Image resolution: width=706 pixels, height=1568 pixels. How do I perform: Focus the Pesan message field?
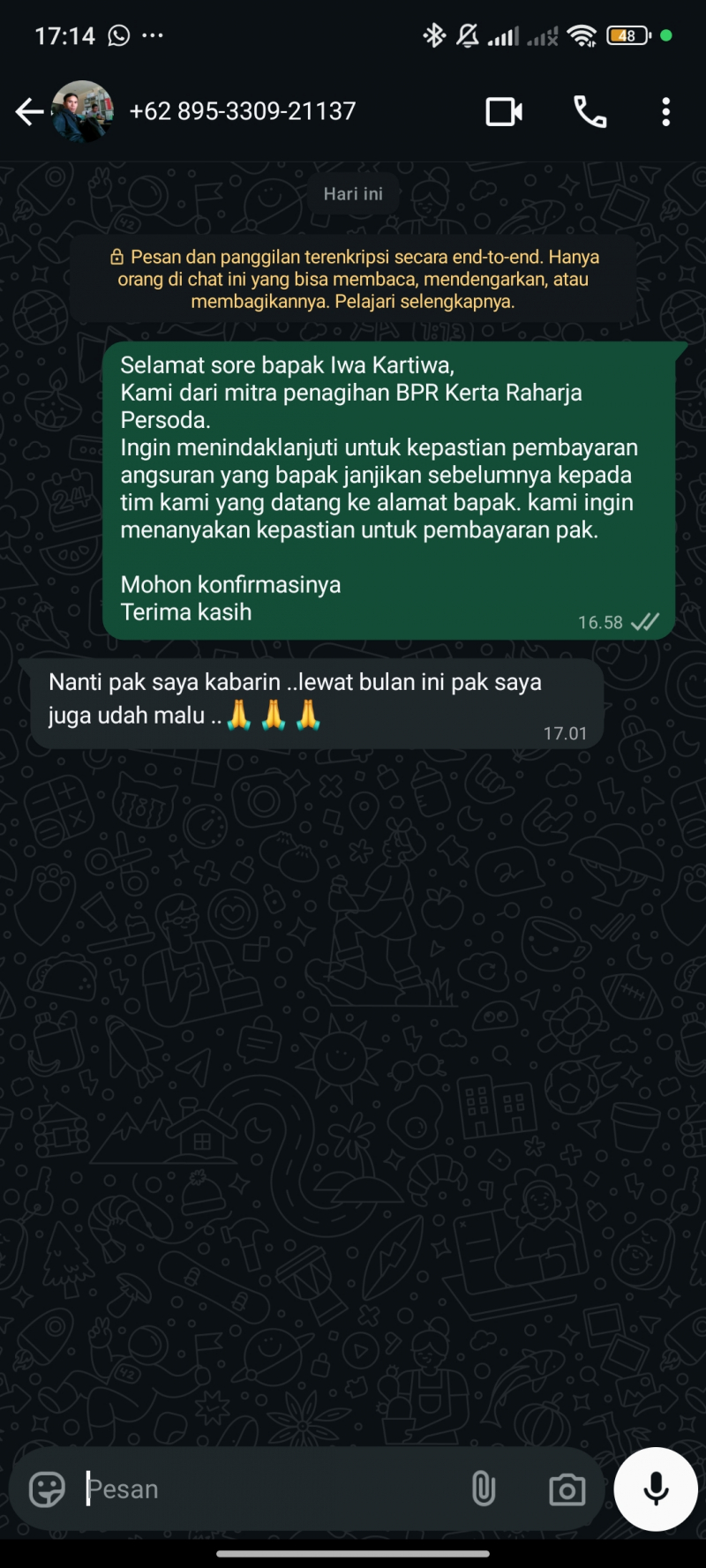point(265,1489)
